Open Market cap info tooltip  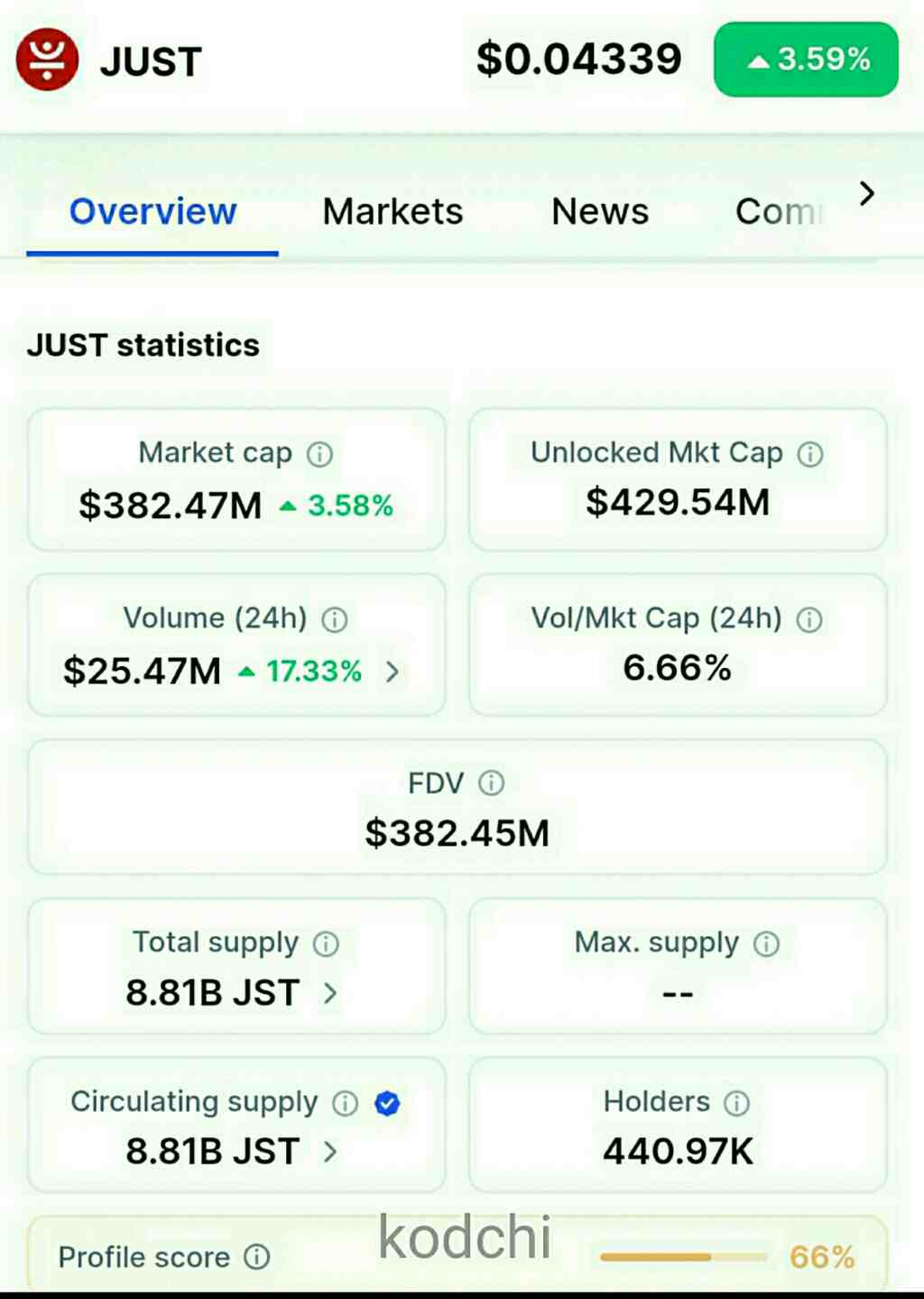pyautogui.click(x=320, y=453)
